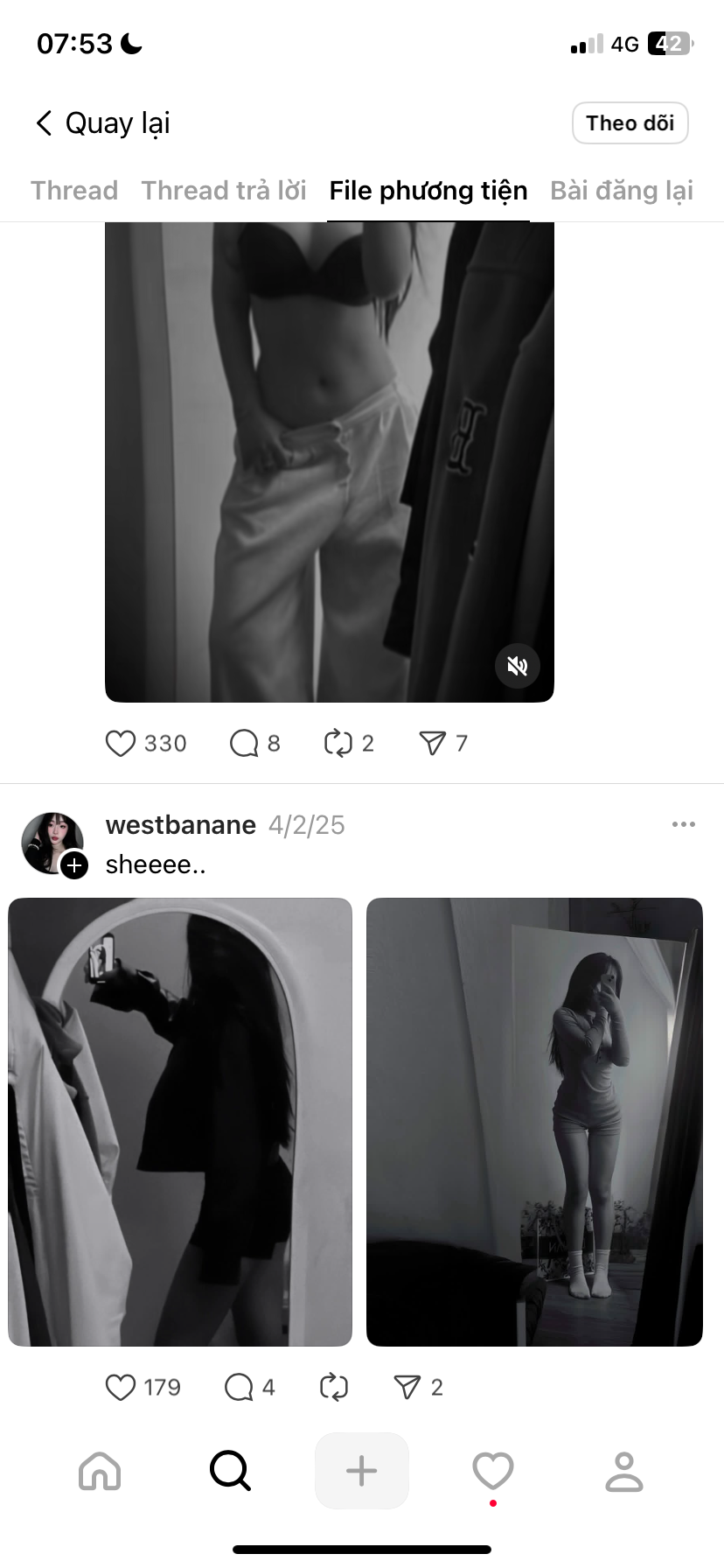Open the activity heart tab
Screen dimensions: 724x1568
(493, 1472)
